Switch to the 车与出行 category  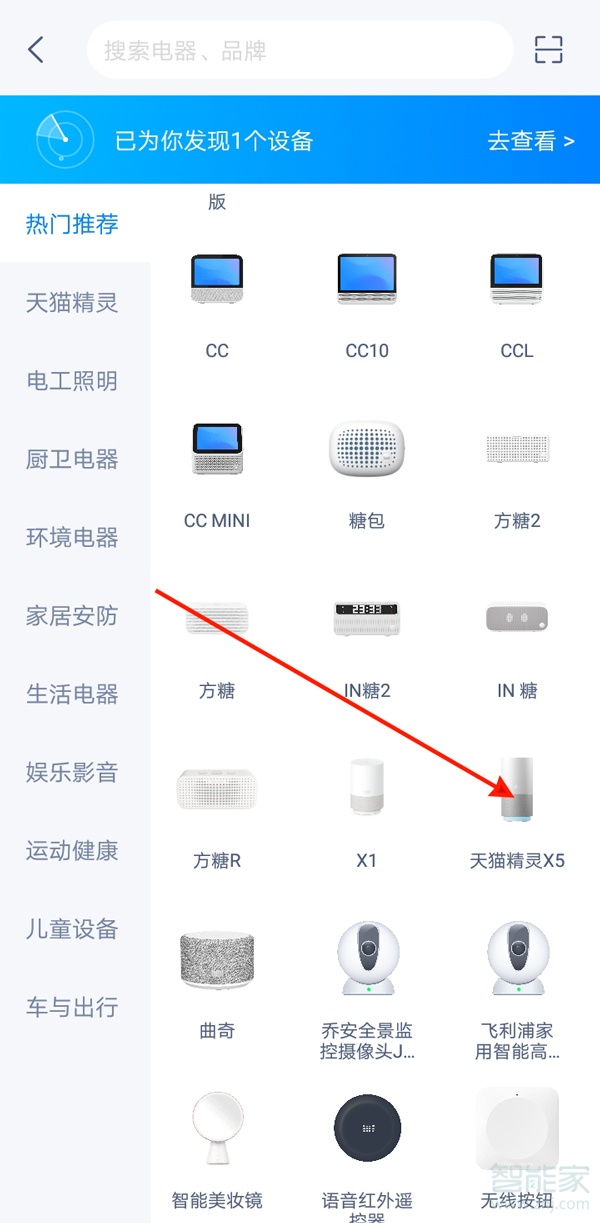pyautogui.click(x=72, y=1007)
